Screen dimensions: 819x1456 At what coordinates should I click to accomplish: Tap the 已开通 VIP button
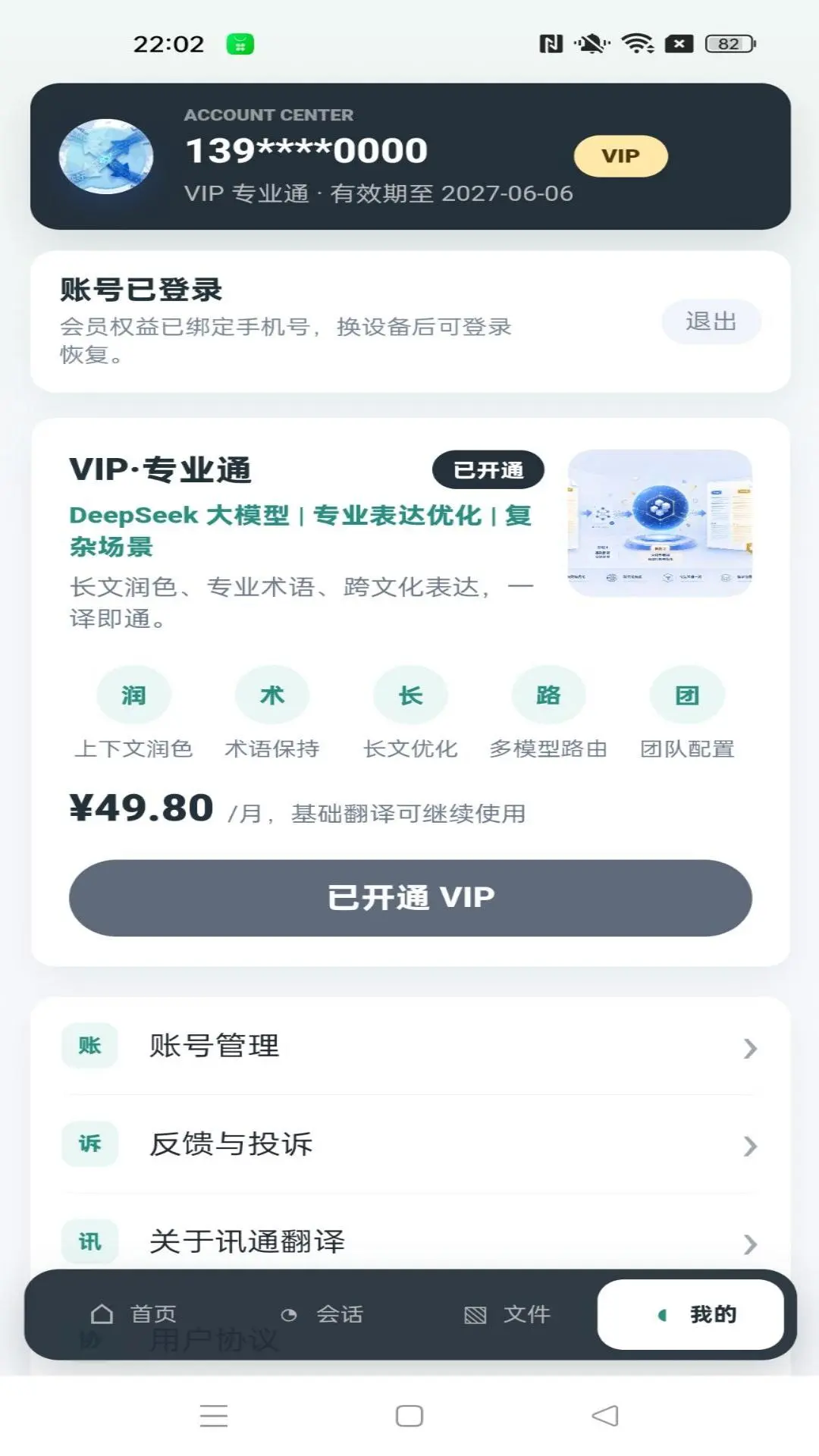(410, 898)
